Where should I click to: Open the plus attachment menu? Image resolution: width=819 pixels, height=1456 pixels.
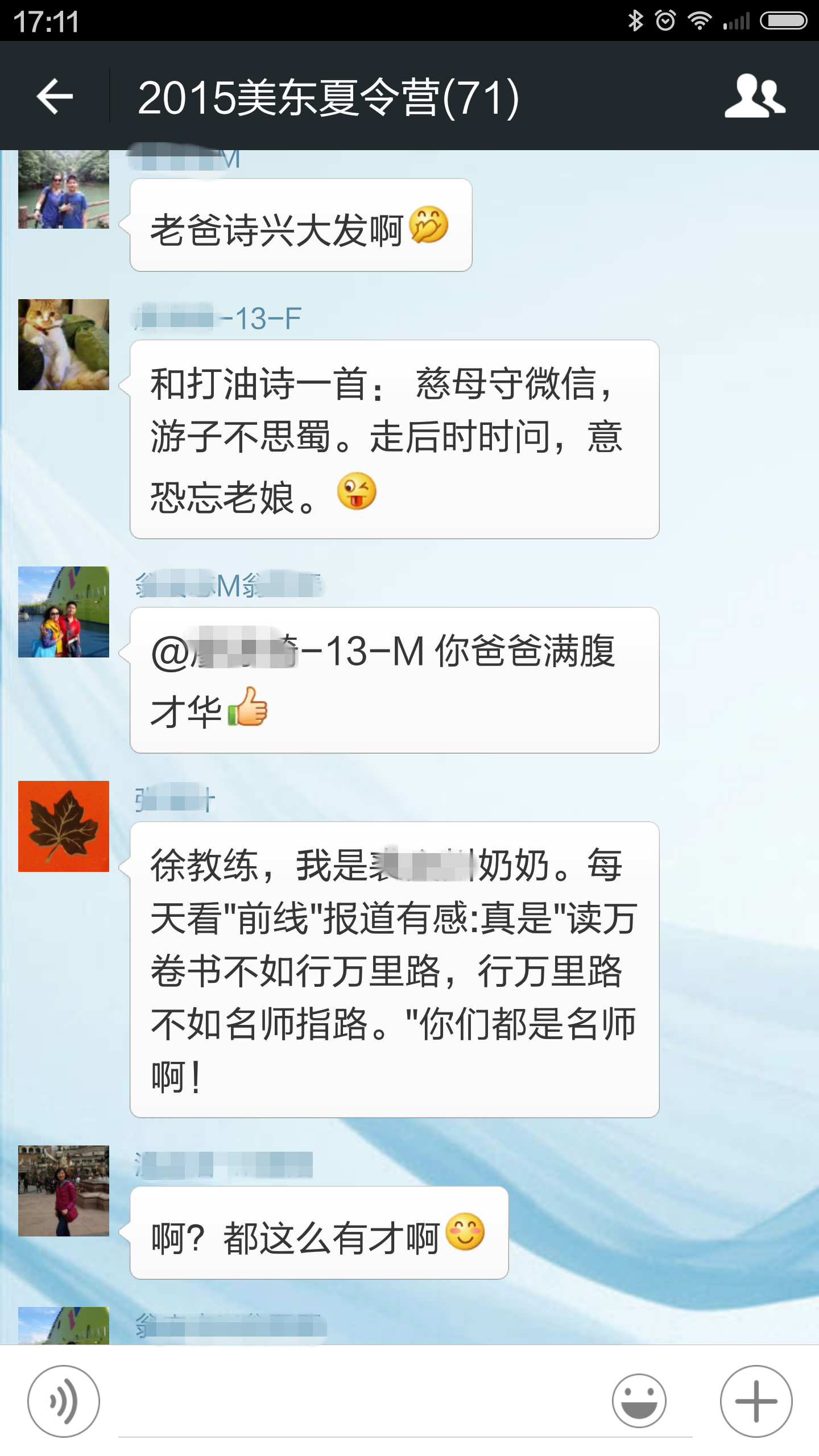[756, 1401]
